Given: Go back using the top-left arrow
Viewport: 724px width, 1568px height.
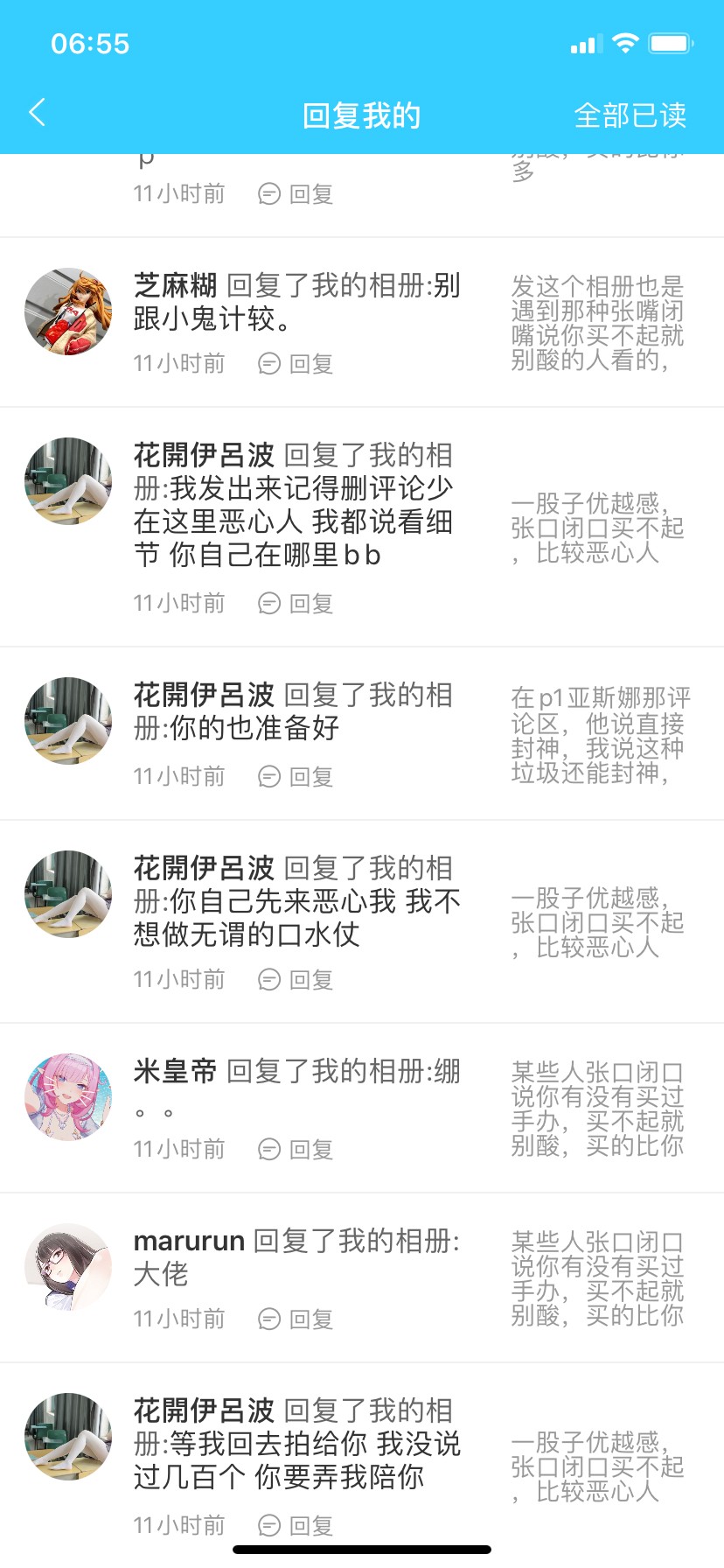Looking at the screenshot, I should [37, 113].
